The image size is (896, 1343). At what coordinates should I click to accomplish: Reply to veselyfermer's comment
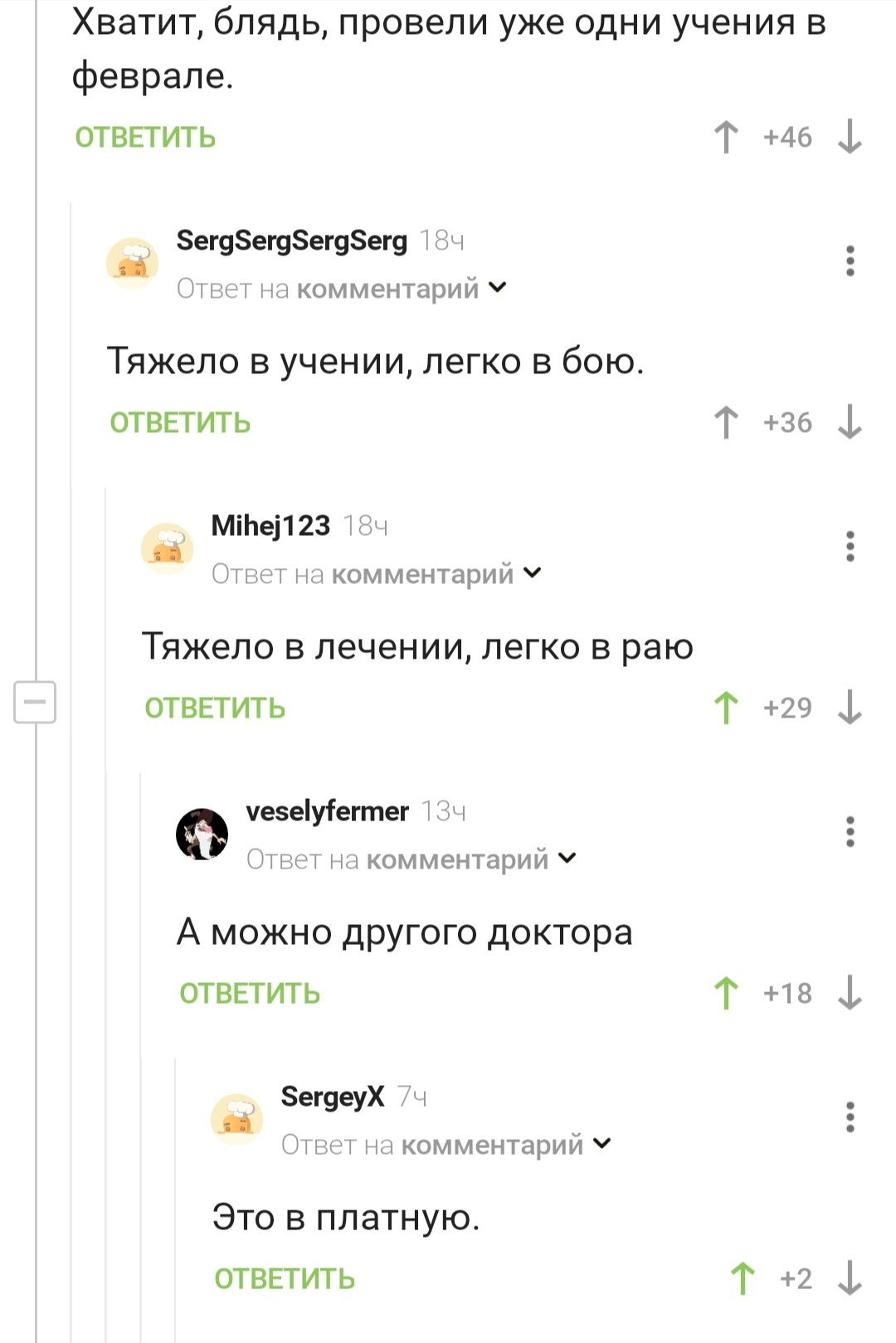(x=250, y=994)
